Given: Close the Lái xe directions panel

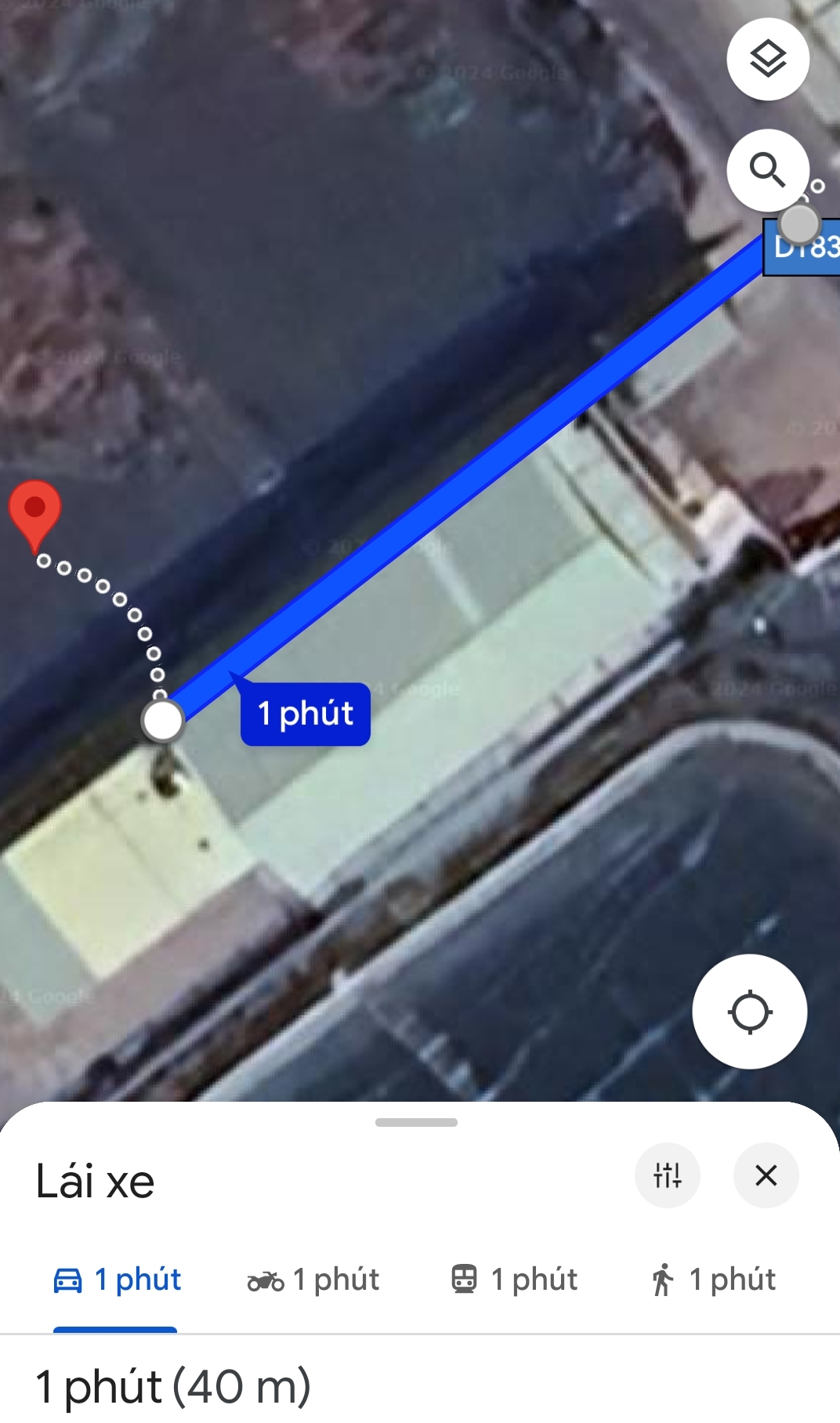Looking at the screenshot, I should pyautogui.click(x=766, y=1175).
